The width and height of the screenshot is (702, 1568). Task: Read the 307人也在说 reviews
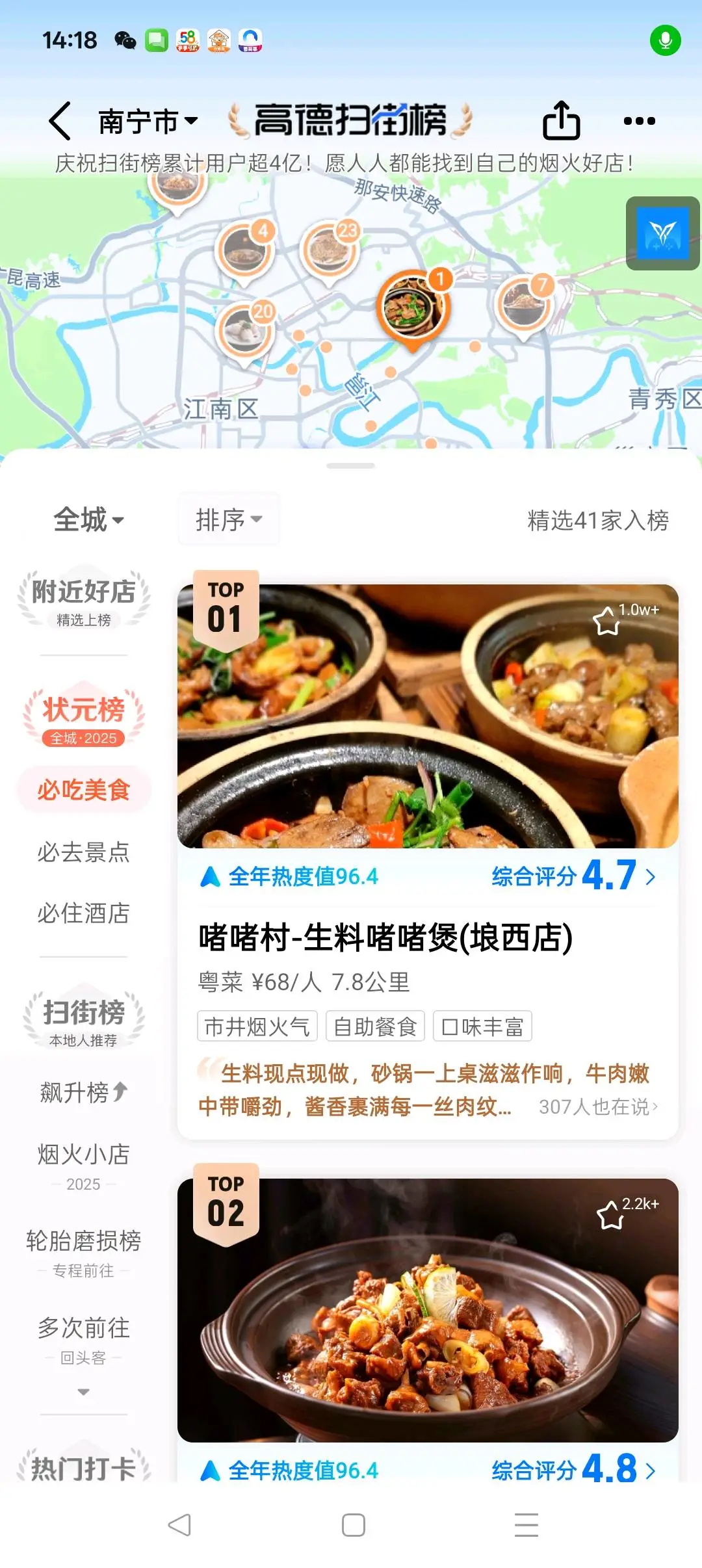(598, 1107)
